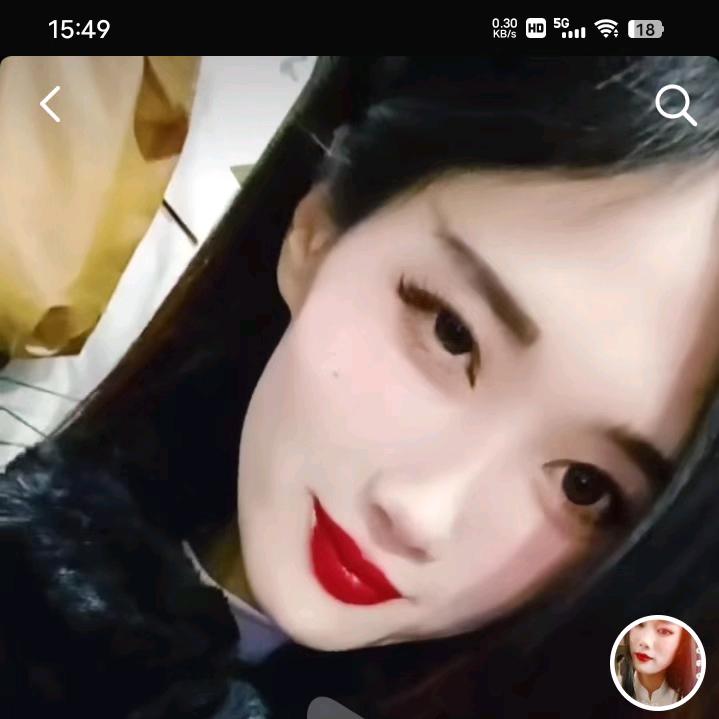Go back using the top-left arrow
719x719 pixels.
[50, 104]
